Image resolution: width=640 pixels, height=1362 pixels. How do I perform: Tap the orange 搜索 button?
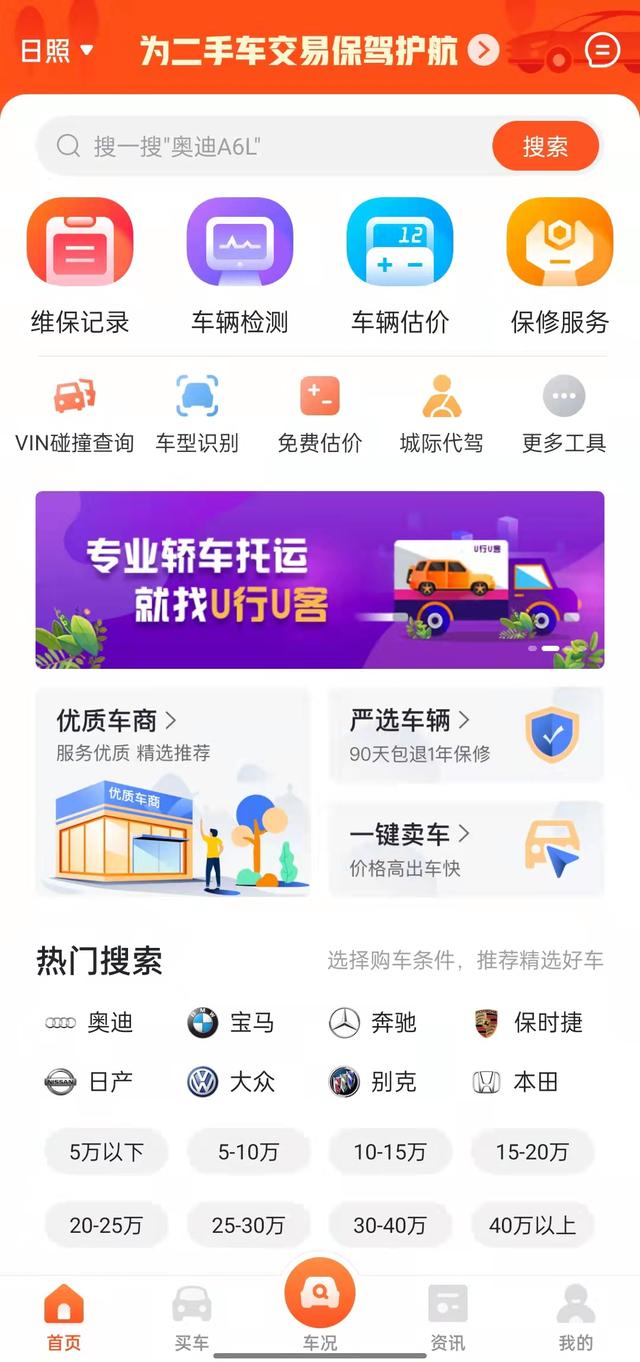(545, 147)
